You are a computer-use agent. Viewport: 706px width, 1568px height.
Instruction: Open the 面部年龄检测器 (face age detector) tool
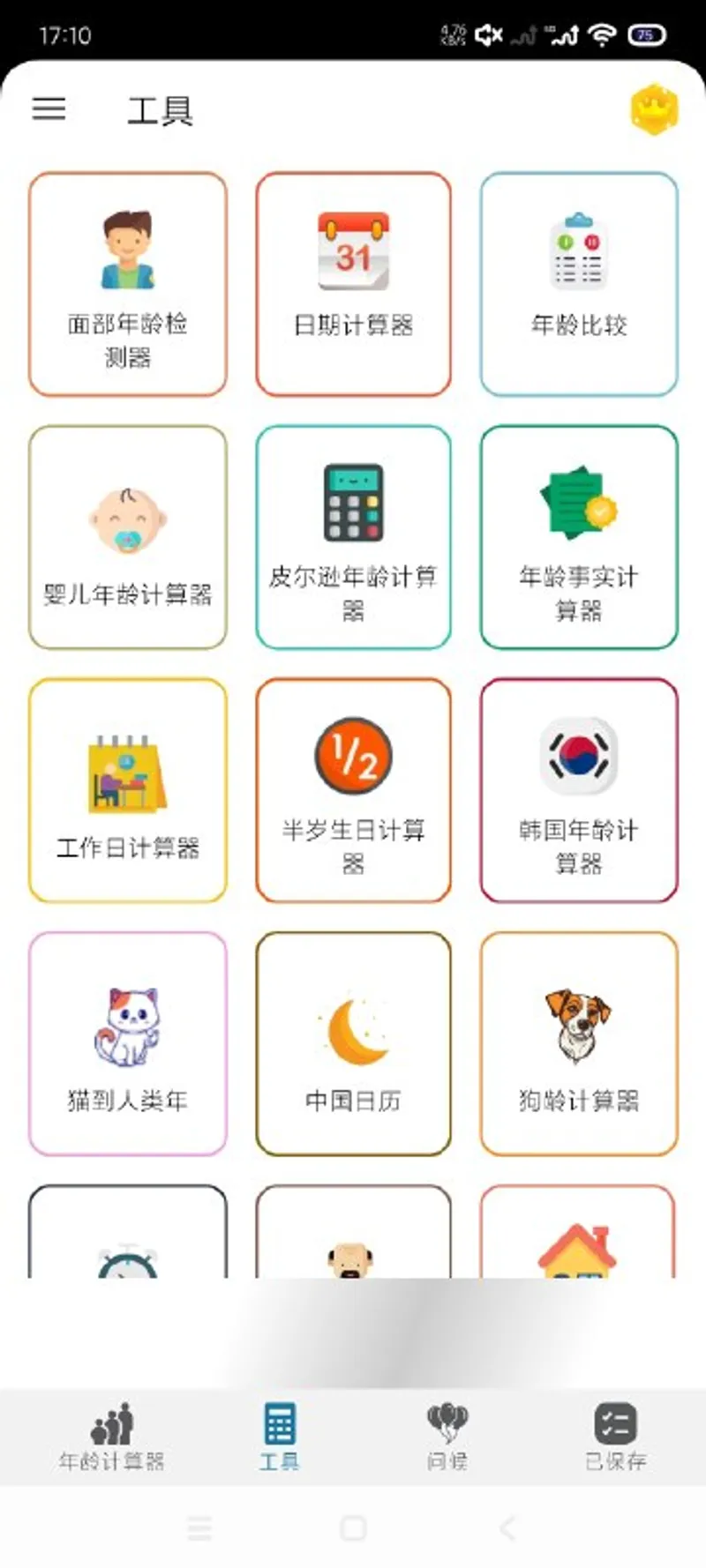(127, 282)
